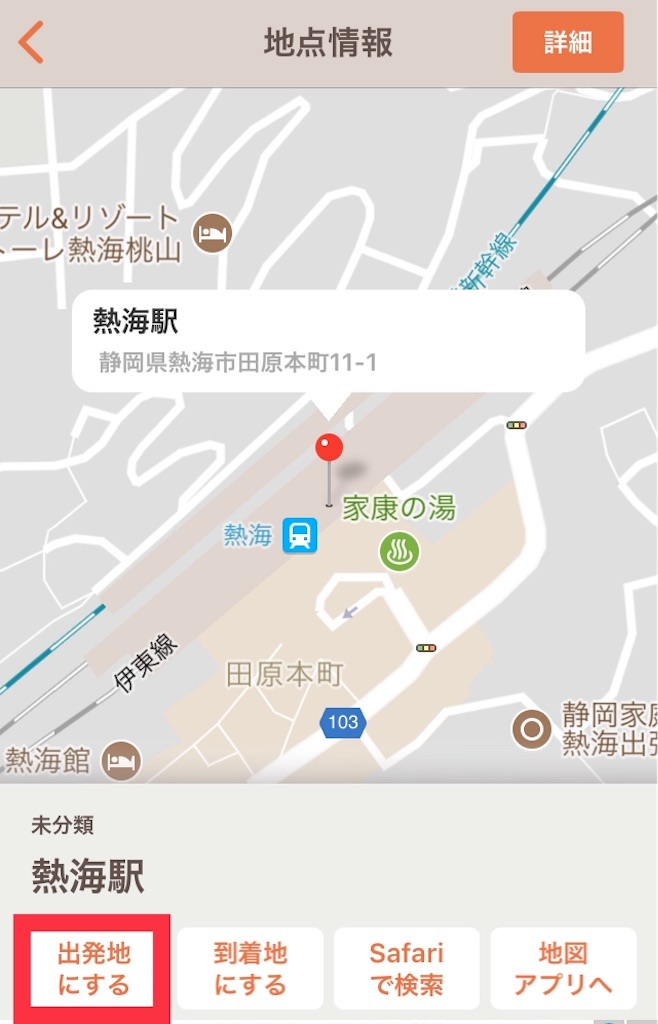Open the 詳細 details button

568,42
